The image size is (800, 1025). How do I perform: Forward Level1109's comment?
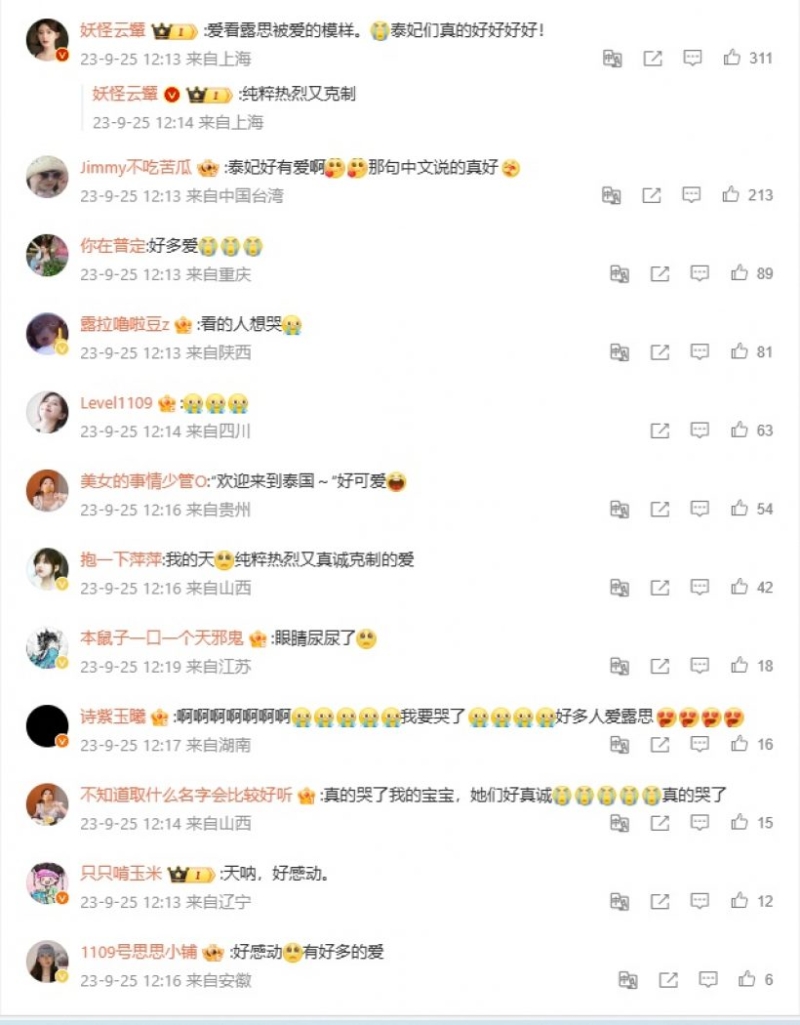(660, 430)
